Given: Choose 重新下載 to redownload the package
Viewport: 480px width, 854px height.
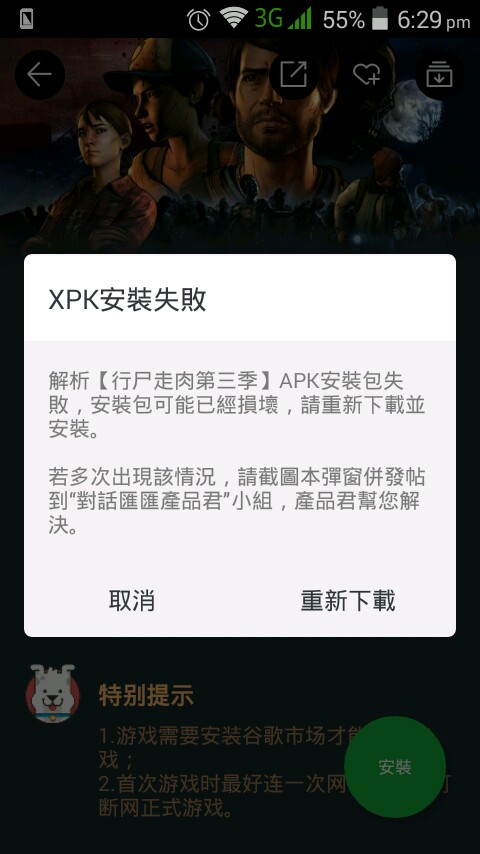Looking at the screenshot, I should point(348,600).
